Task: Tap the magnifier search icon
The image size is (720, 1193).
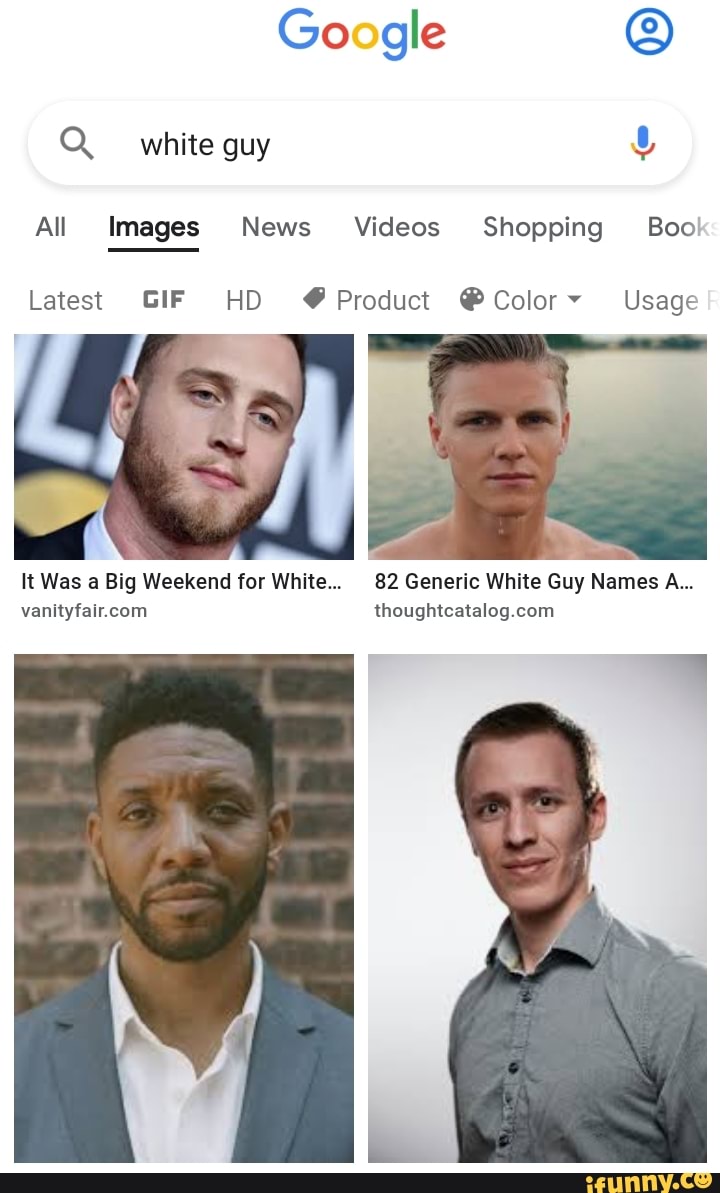Action: [77, 145]
